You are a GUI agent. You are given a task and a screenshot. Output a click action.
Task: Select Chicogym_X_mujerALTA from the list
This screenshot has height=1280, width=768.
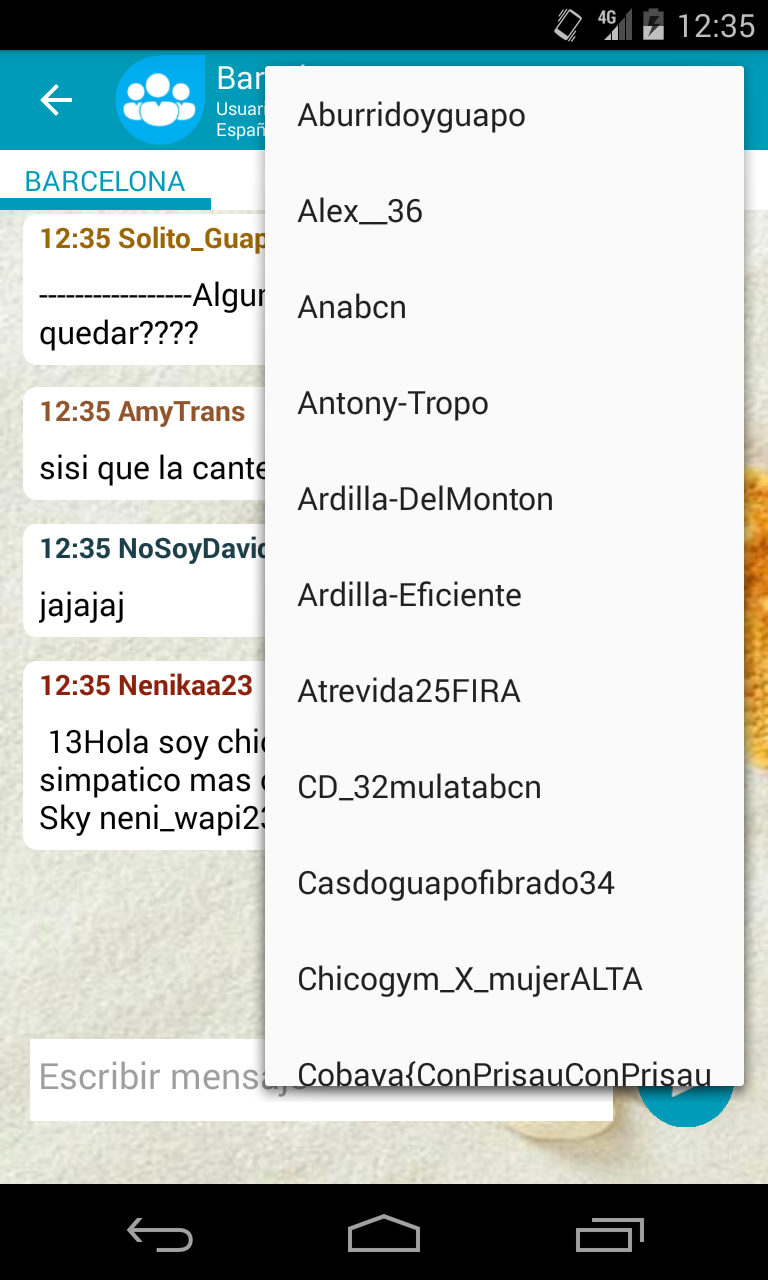tap(470, 980)
